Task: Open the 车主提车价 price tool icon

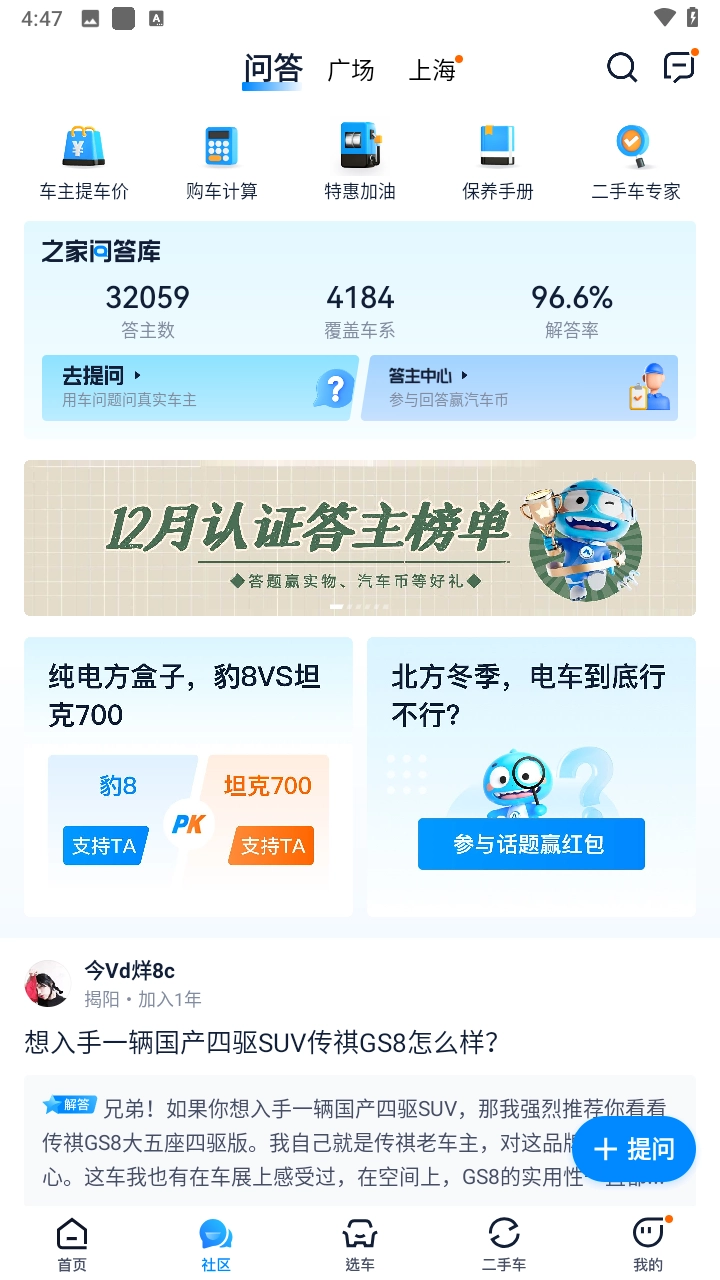Action: (x=83, y=146)
